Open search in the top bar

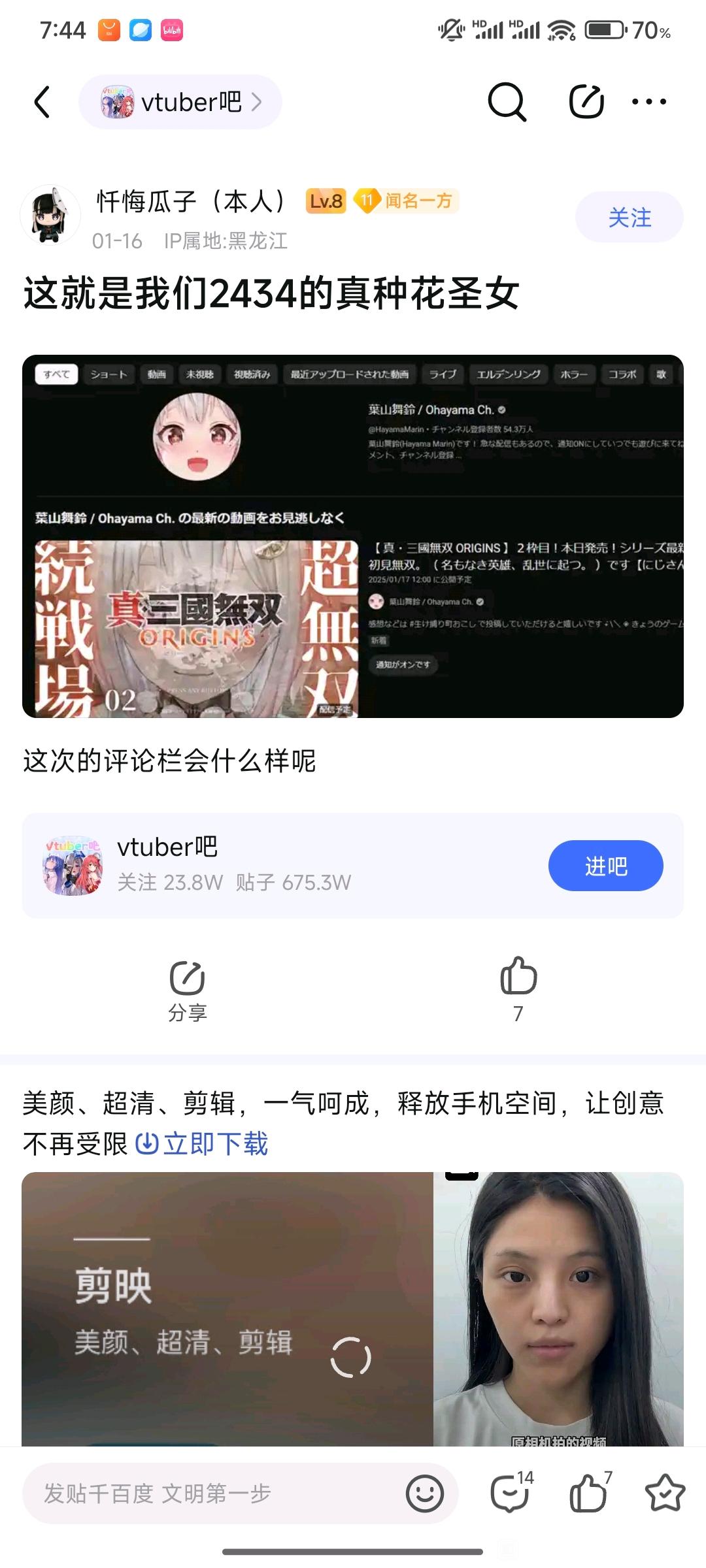point(507,102)
